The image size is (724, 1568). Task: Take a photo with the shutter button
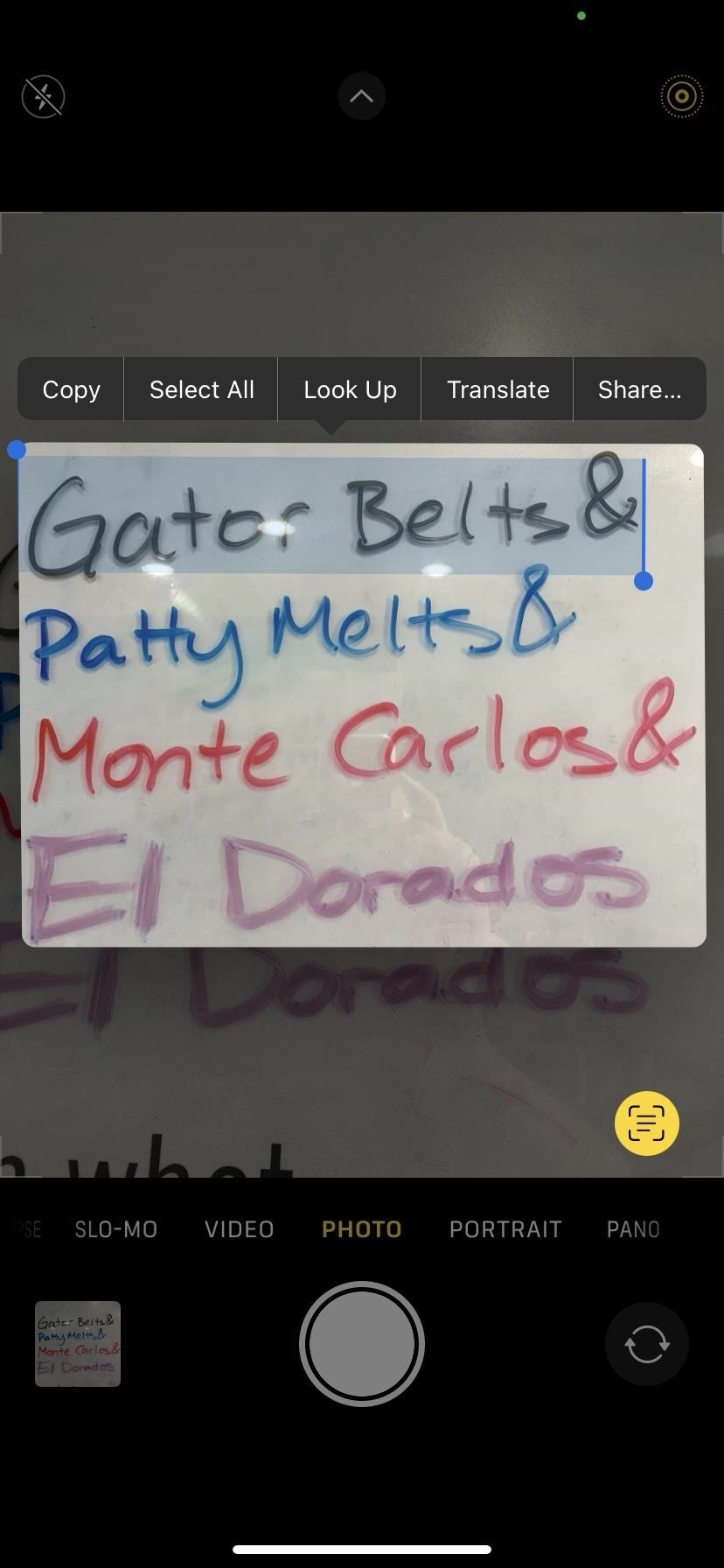(361, 1344)
